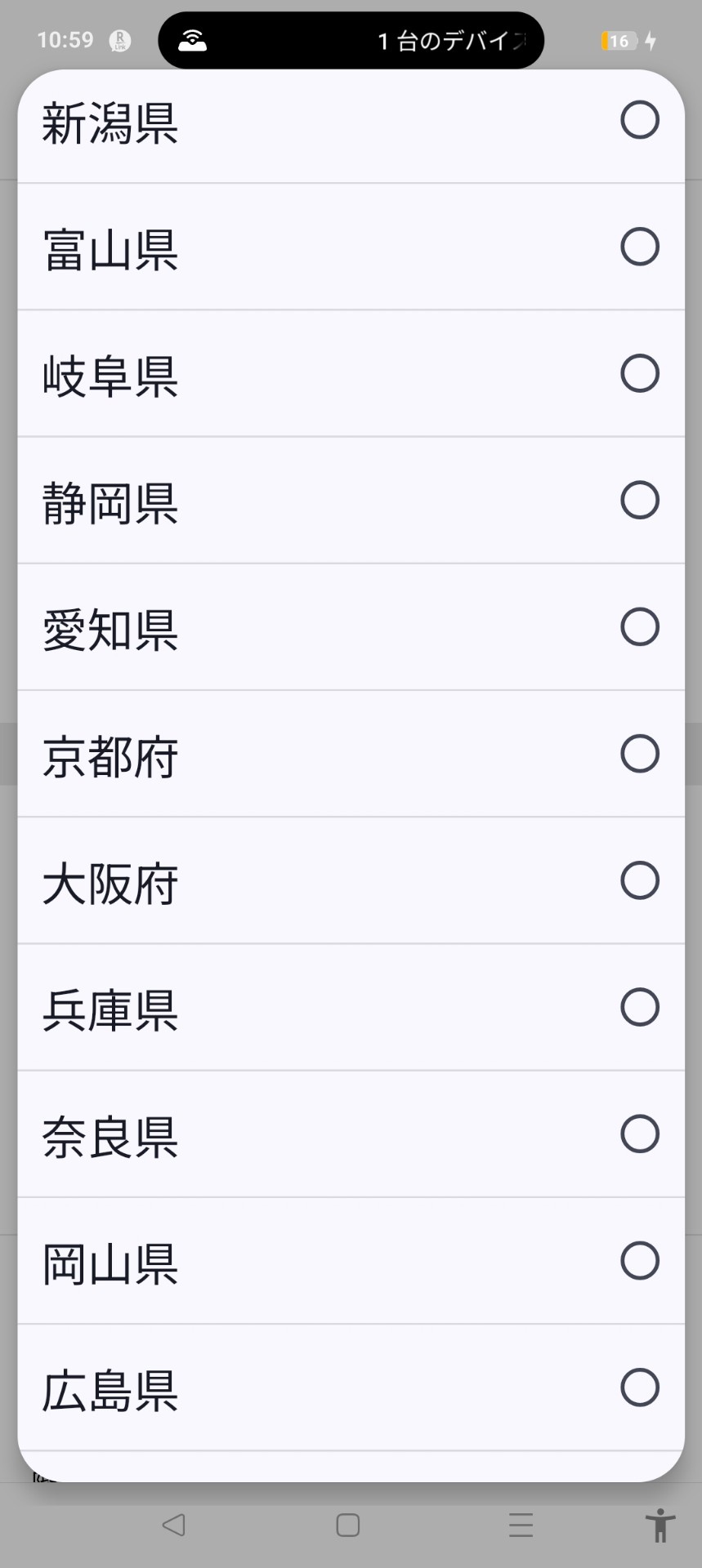The image size is (702, 1568).
Task: Tap the 岡山県 radio option
Action: click(x=639, y=1260)
